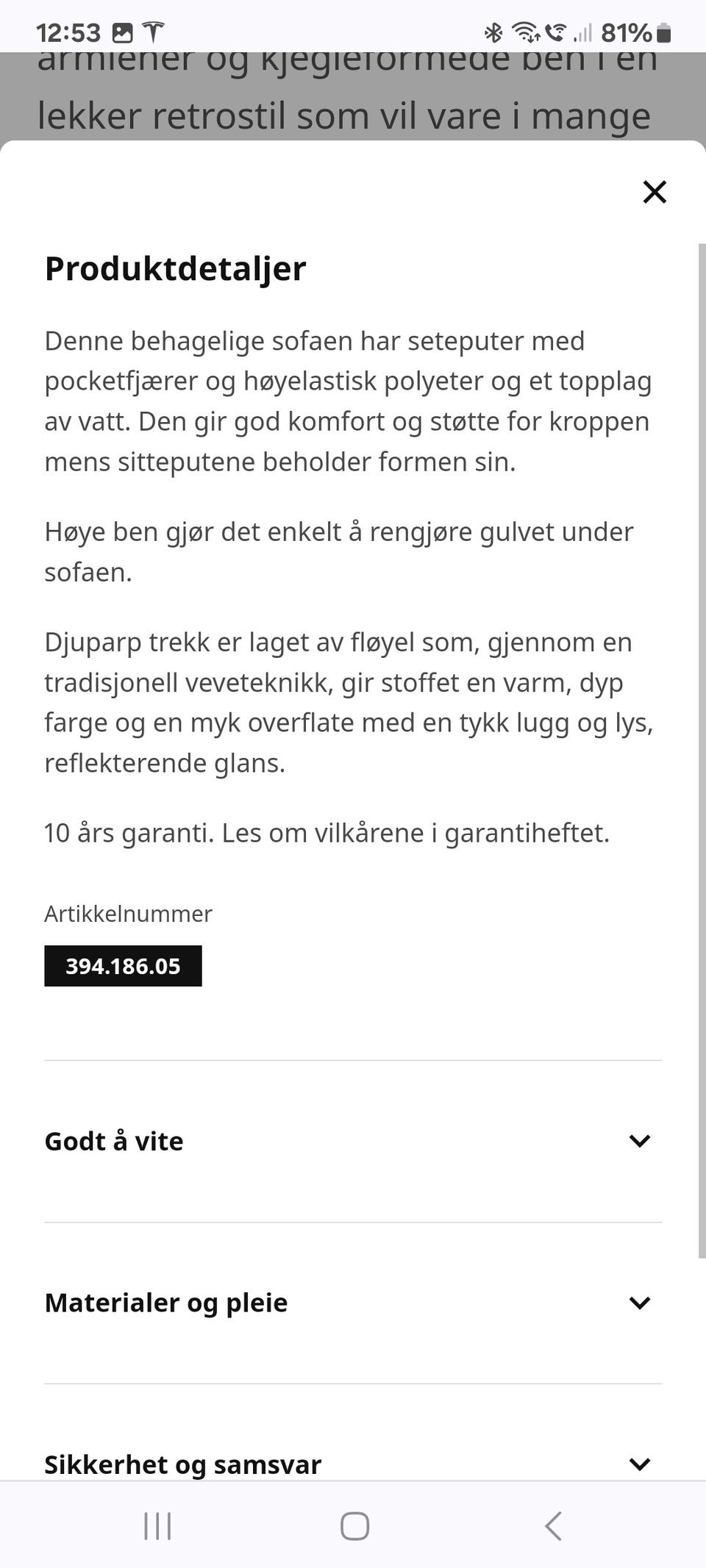This screenshot has width=706, height=1568.
Task: Tap the Produktdetaljer heading
Action: tap(175, 268)
